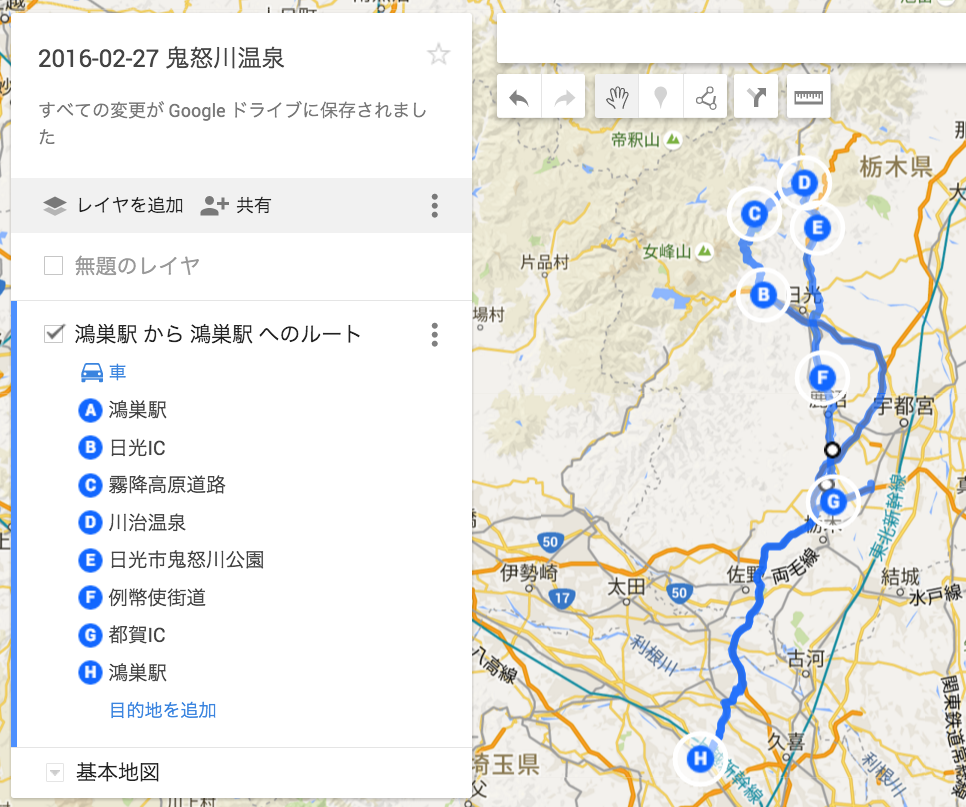Choose the add marker tool
This screenshot has width=966, height=807.
(x=661, y=98)
